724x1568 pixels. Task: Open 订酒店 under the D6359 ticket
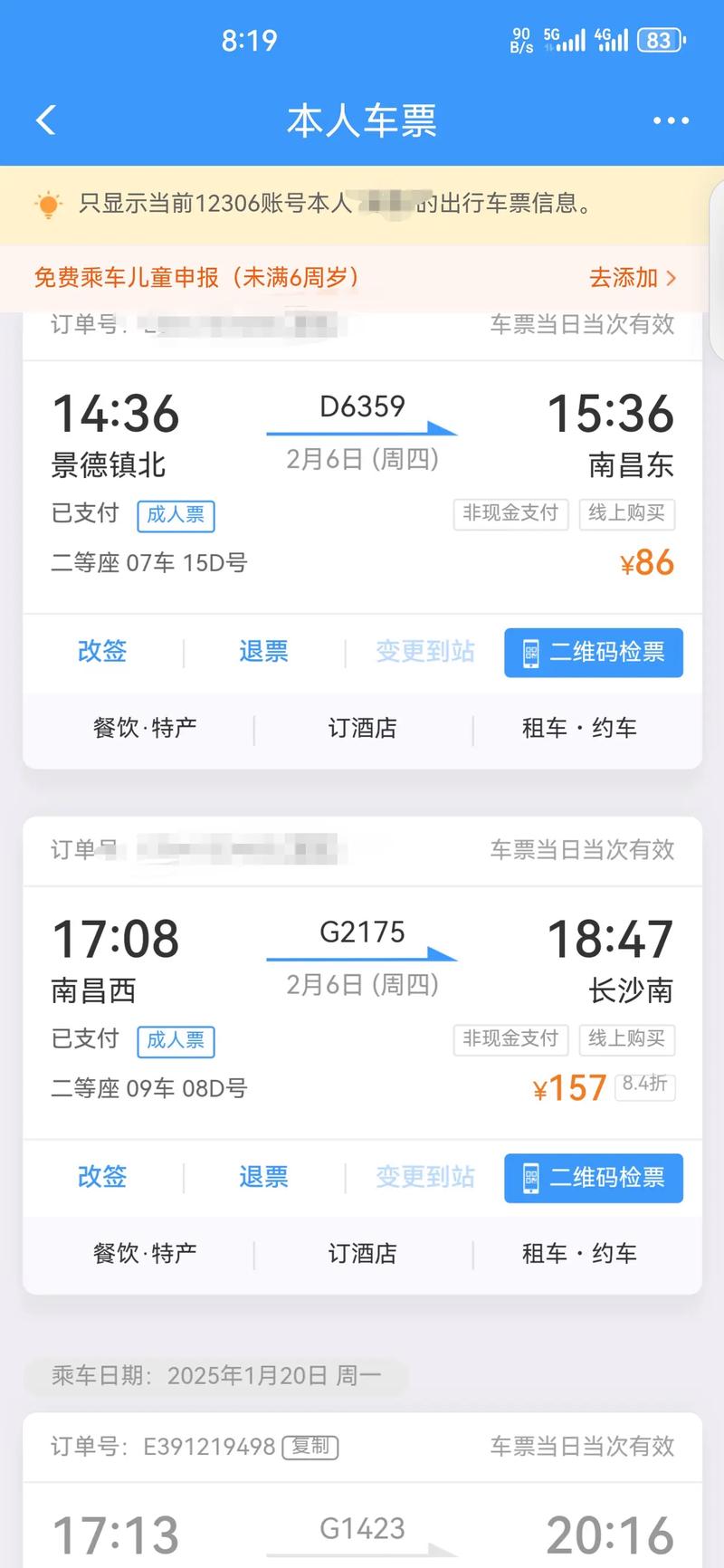(x=362, y=727)
